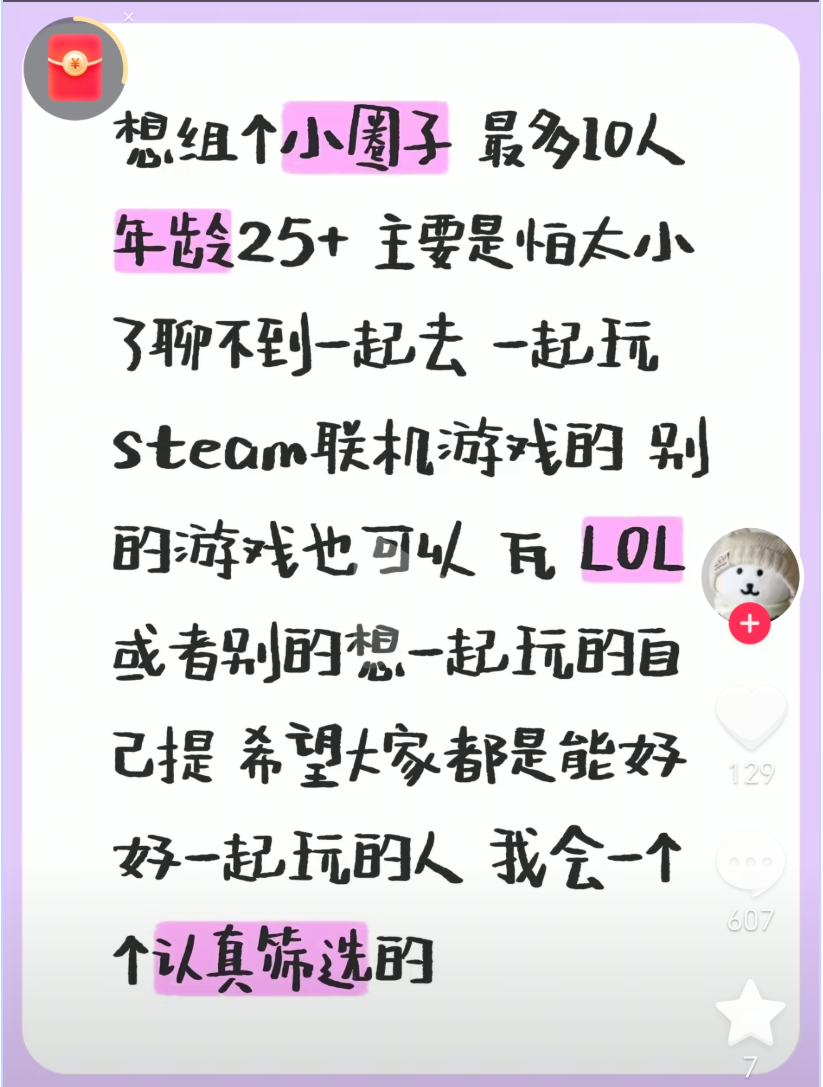
Task: Open the red envelope reward widget
Action: point(74,68)
